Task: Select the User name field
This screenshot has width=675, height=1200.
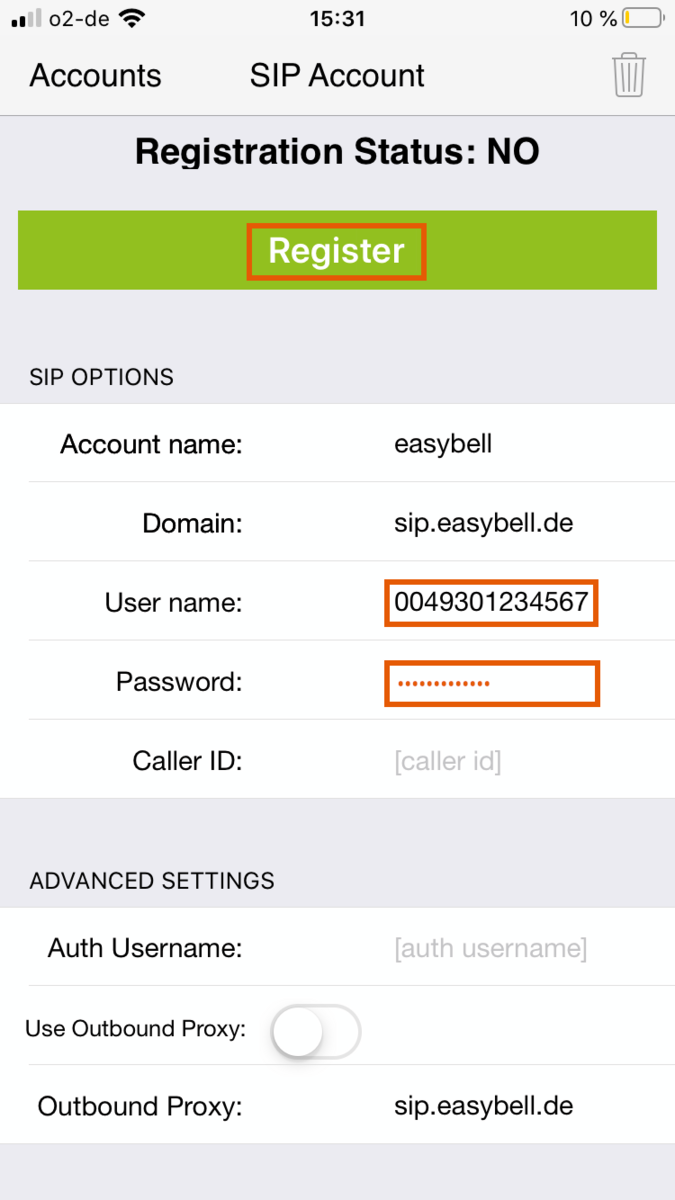Action: coord(491,603)
